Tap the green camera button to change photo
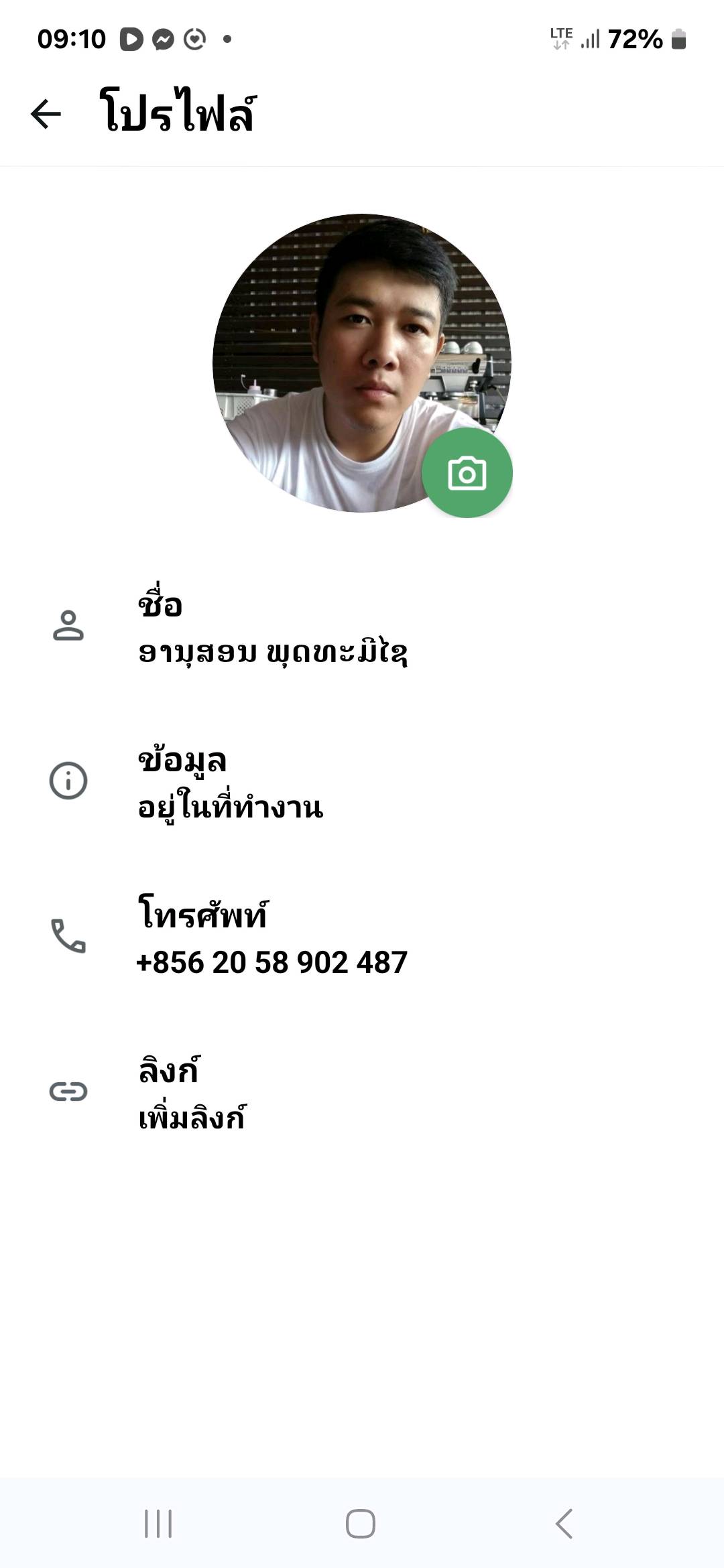 [x=467, y=473]
